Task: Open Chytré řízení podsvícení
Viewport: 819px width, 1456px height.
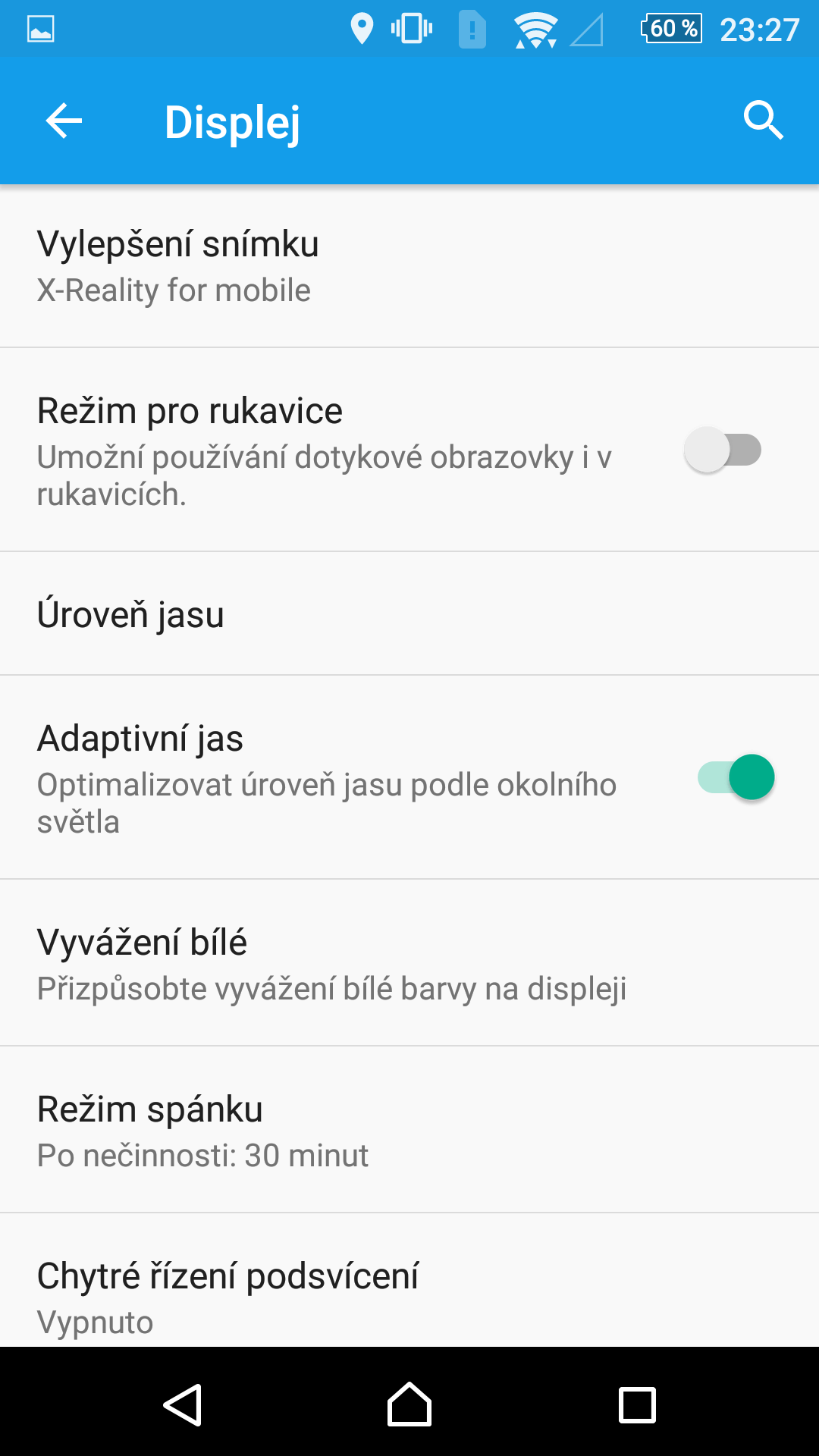Action: coord(409,1281)
